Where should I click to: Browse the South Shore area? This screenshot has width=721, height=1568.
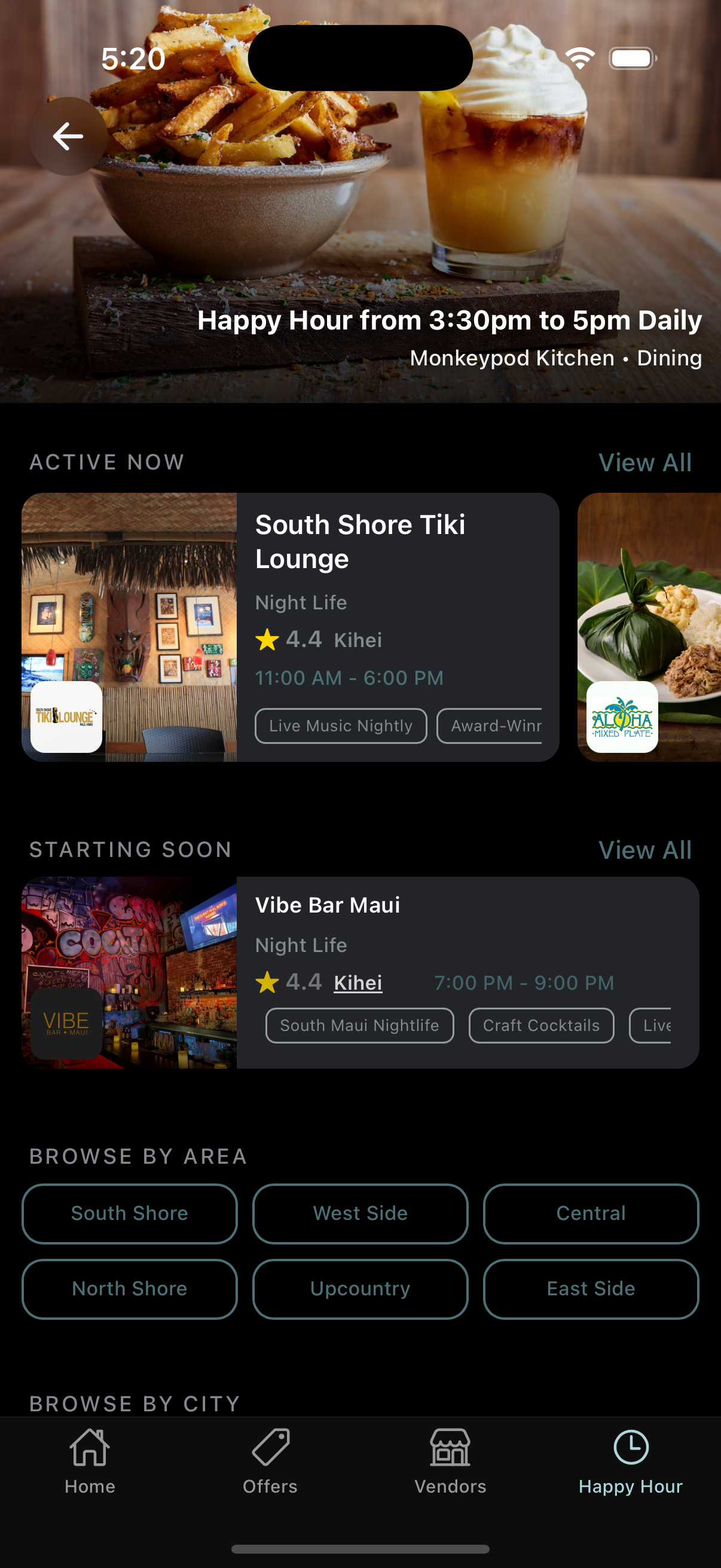coord(130,1213)
